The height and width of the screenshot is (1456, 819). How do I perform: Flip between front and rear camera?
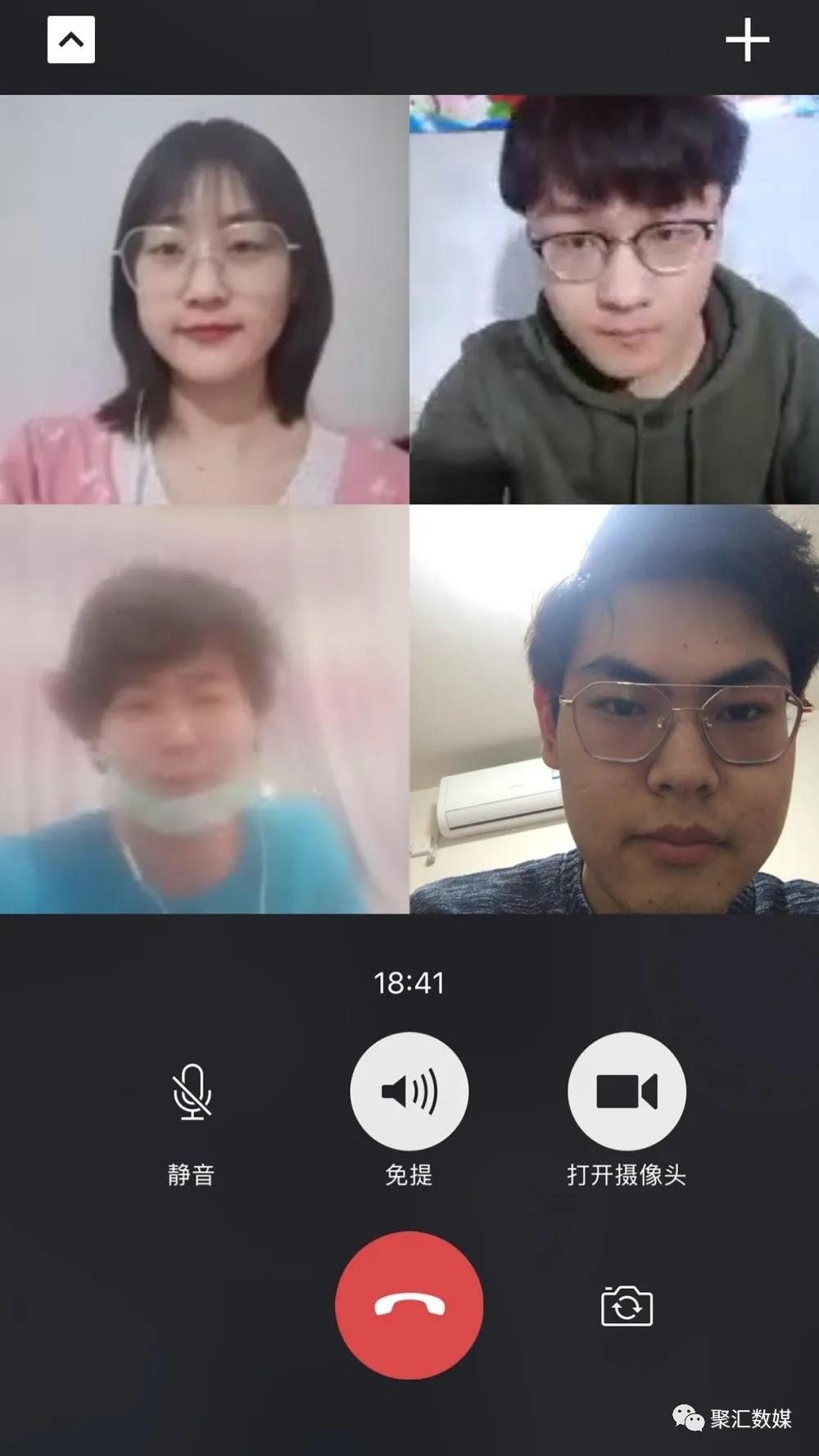(x=627, y=1305)
